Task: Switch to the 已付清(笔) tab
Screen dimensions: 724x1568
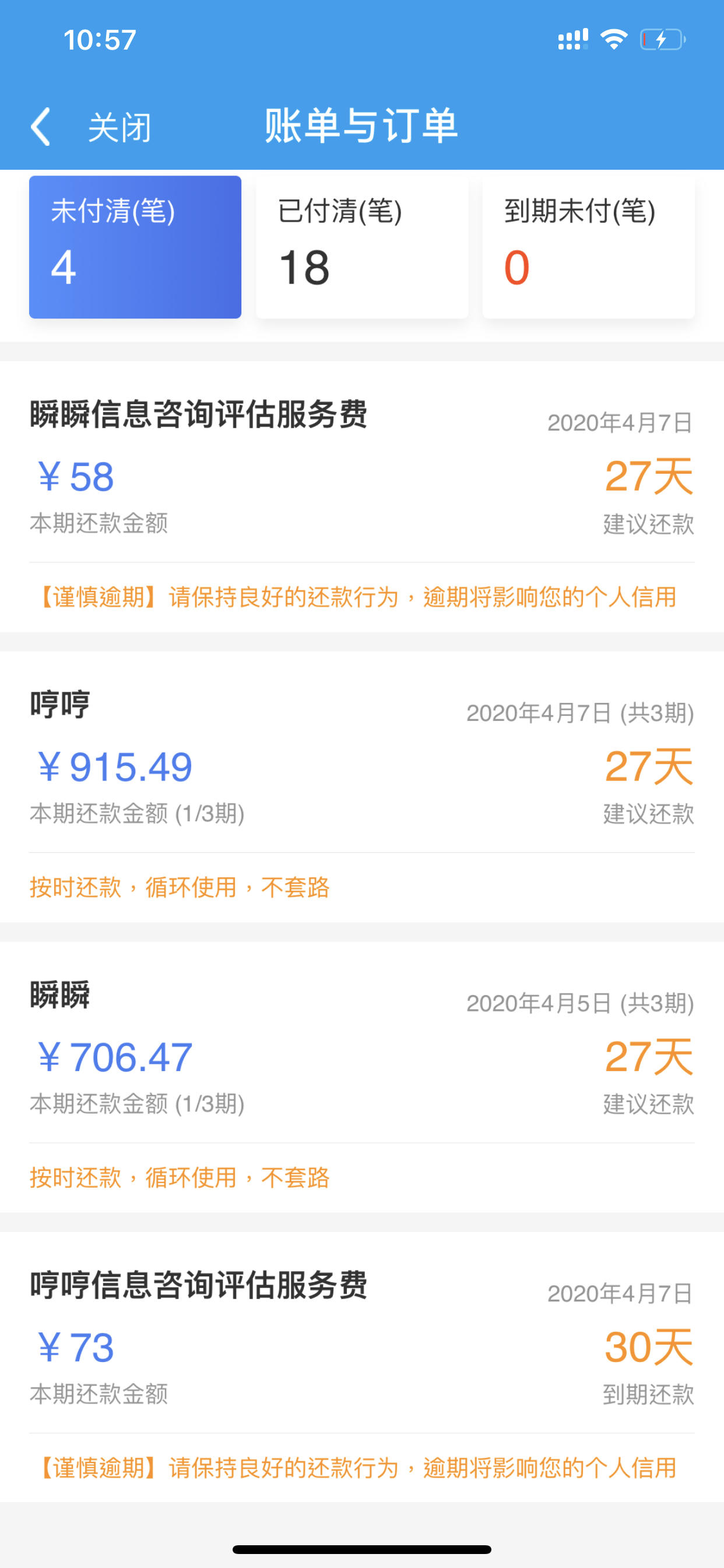Action: tap(362, 247)
